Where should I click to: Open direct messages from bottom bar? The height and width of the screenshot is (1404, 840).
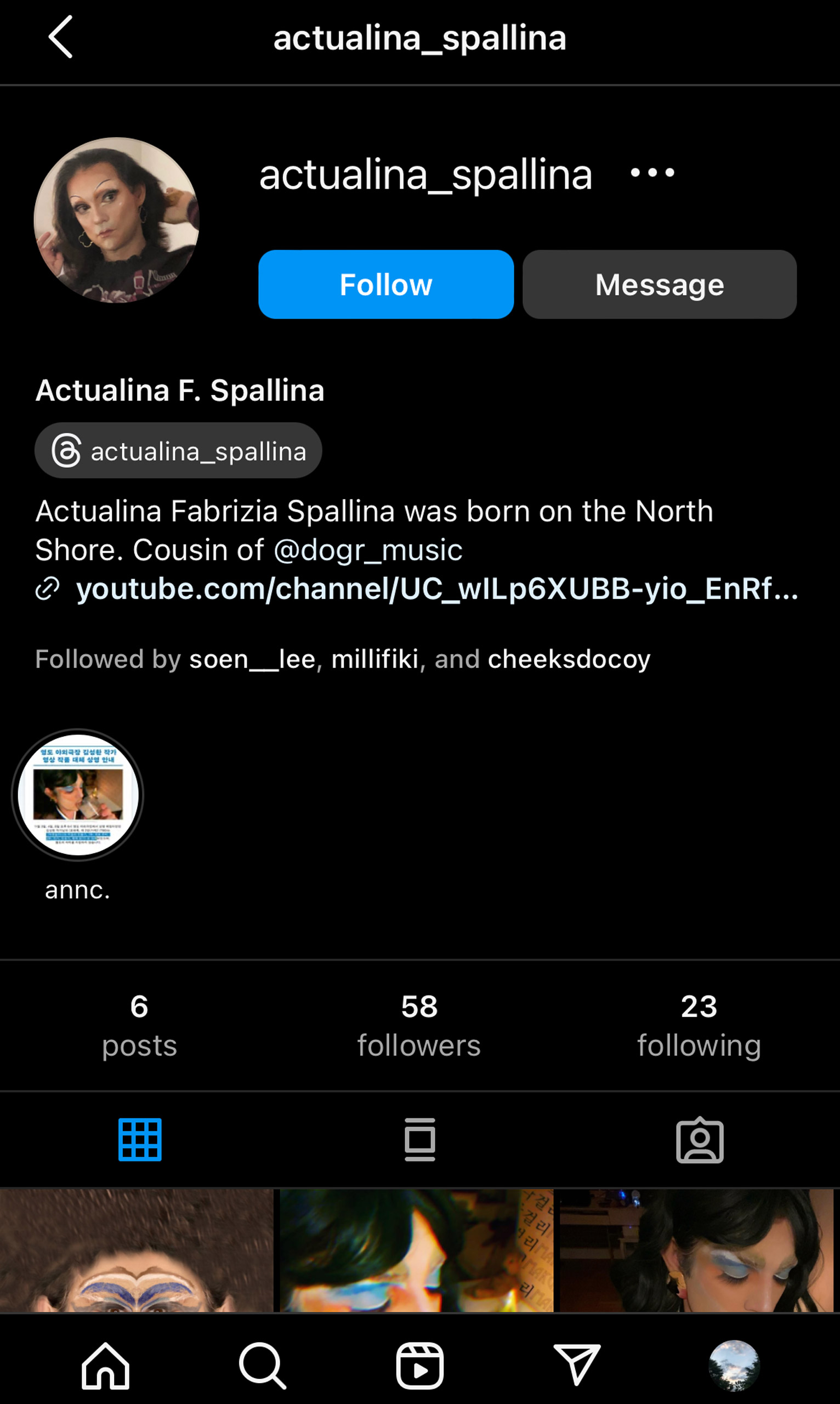(x=577, y=1366)
